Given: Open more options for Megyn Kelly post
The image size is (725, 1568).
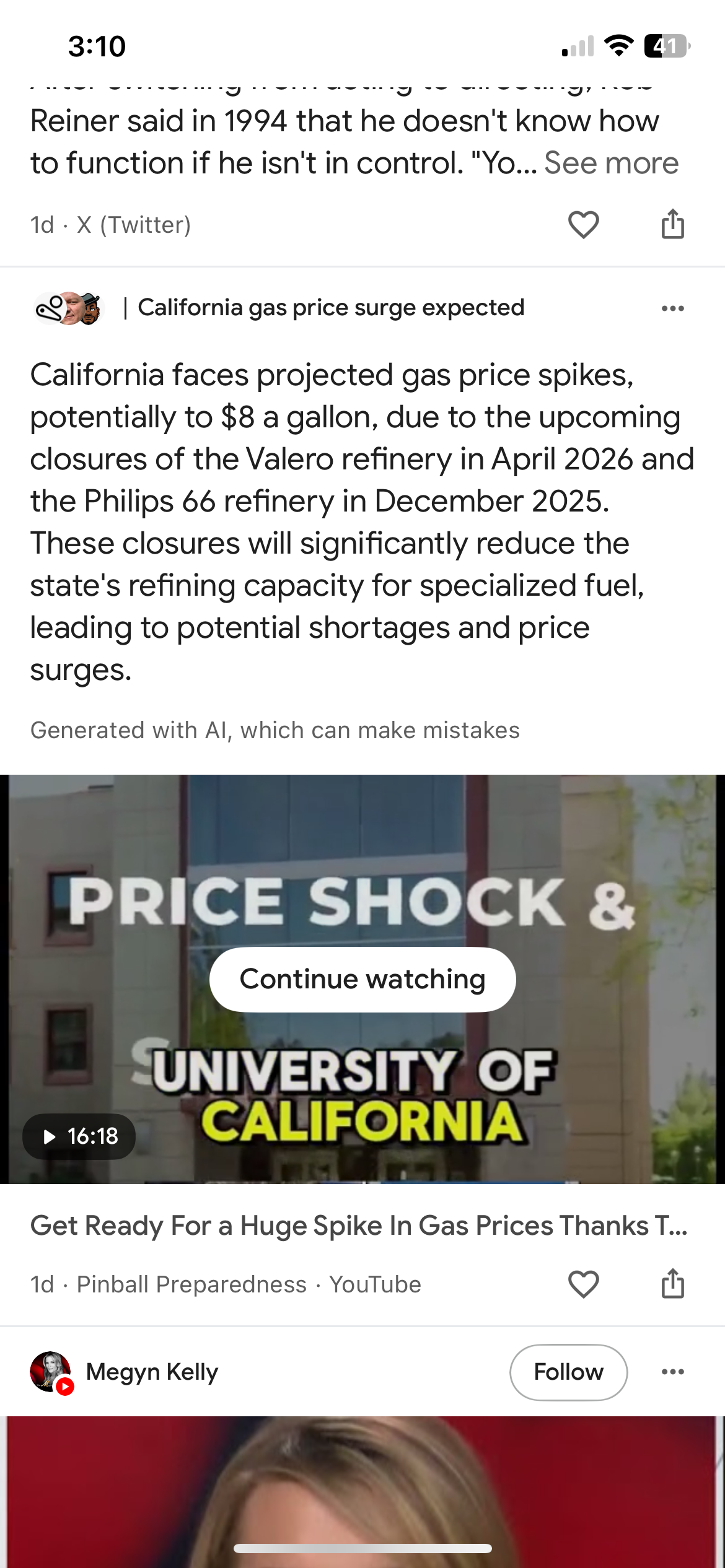Looking at the screenshot, I should click(x=672, y=1372).
